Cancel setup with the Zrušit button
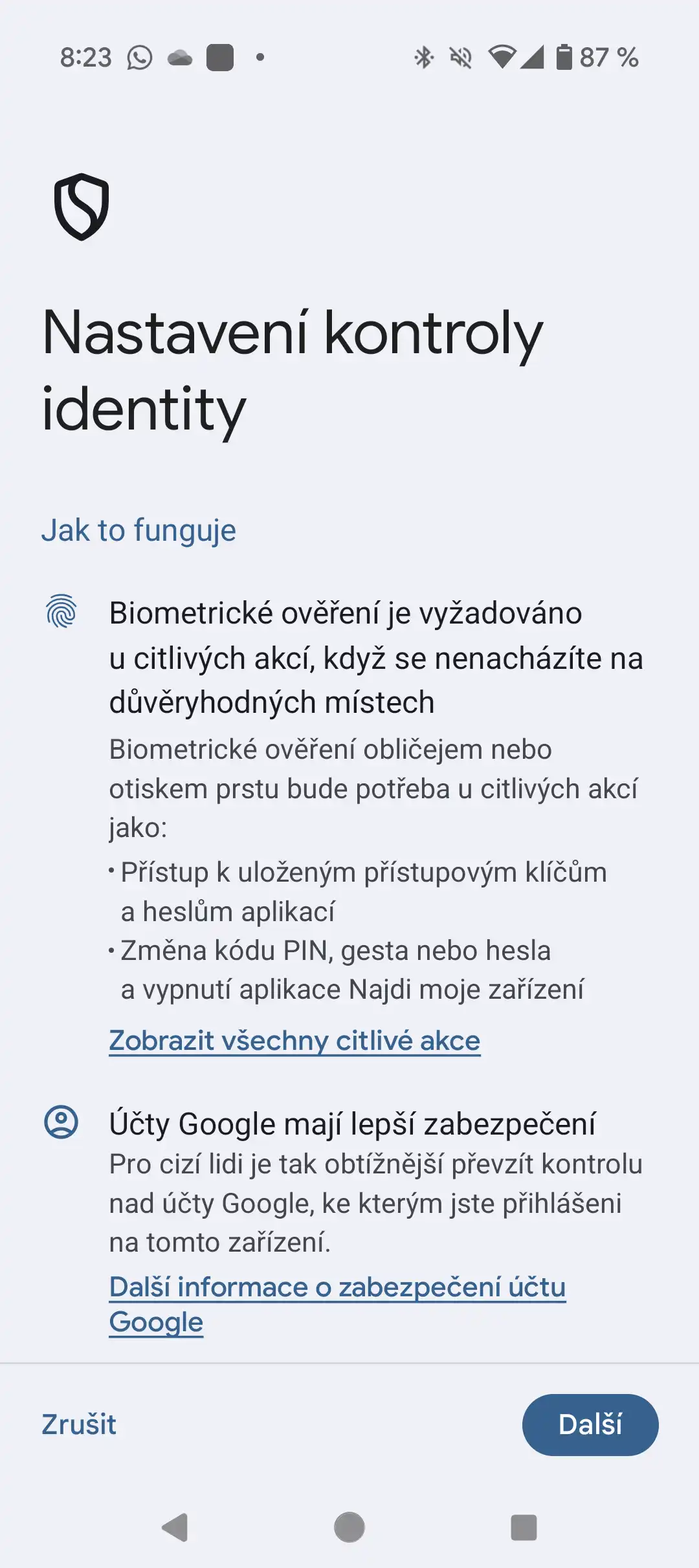This screenshot has width=699, height=1568. coord(79,1424)
